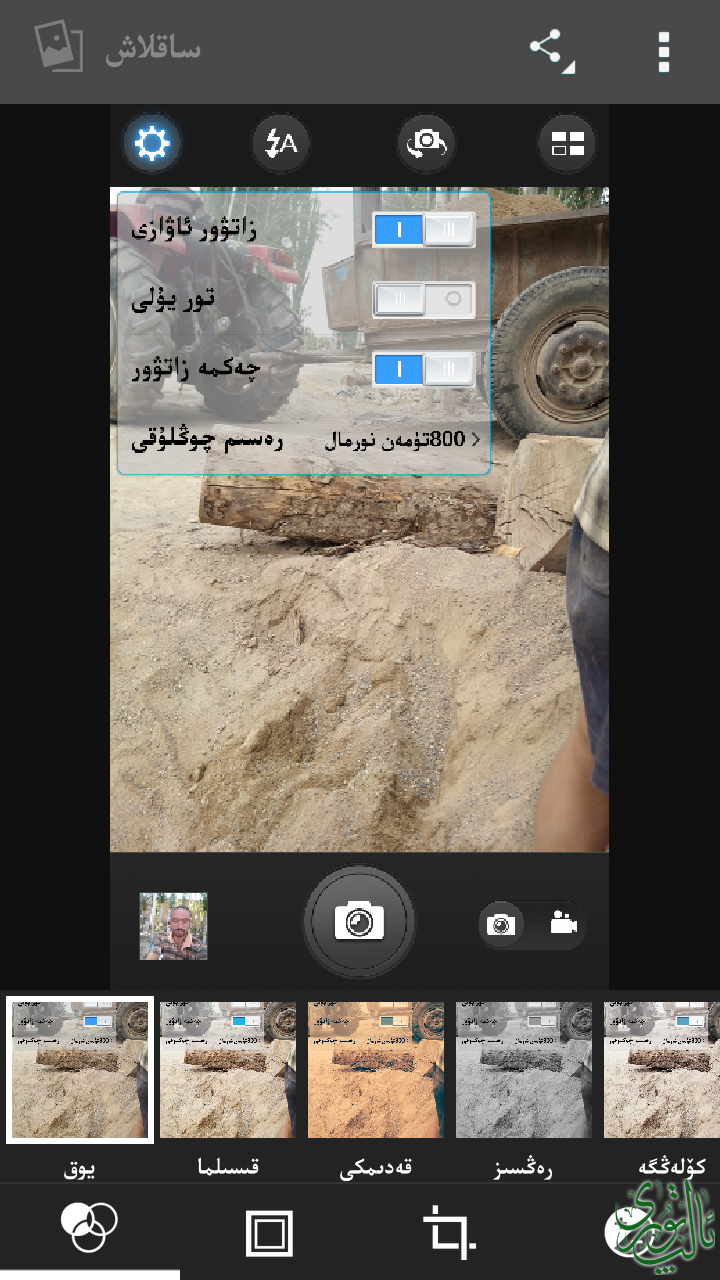Tap the ساقلاش save button
Screen dimensions: 720x1280
[x=120, y=50]
